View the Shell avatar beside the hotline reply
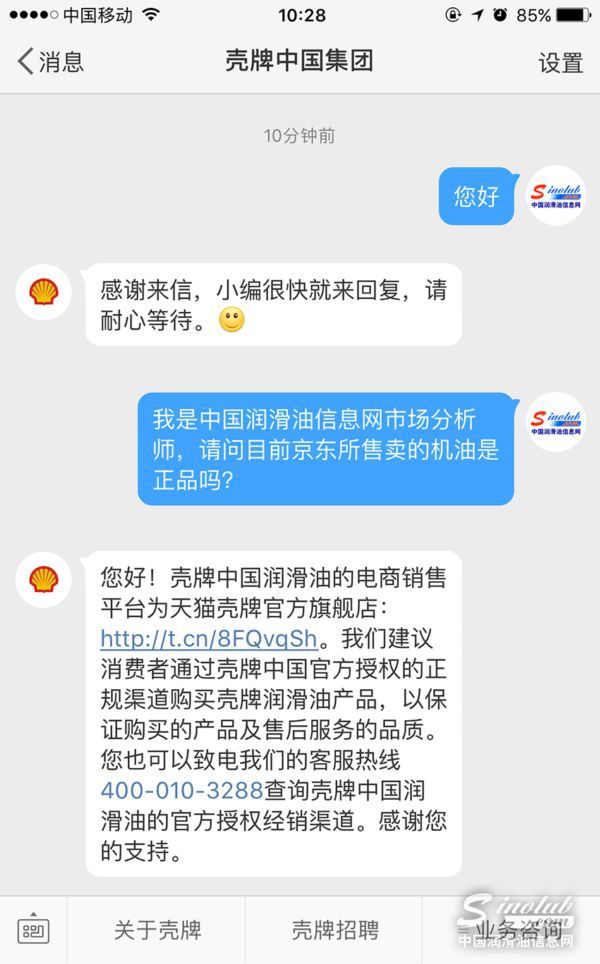600x964 pixels. (44, 580)
